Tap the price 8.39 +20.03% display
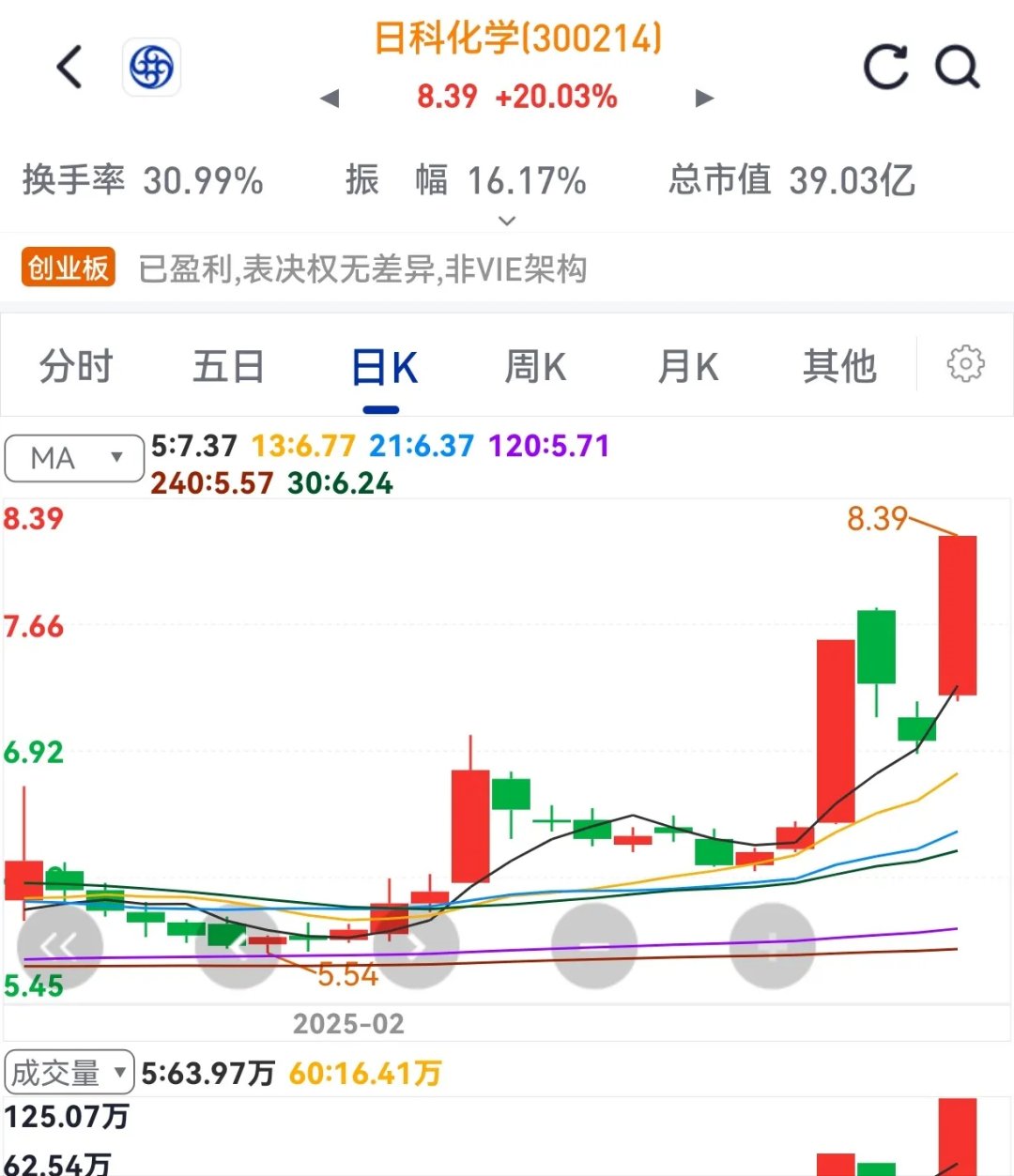Screen dimensions: 1014x1176 pyautogui.click(x=516, y=98)
